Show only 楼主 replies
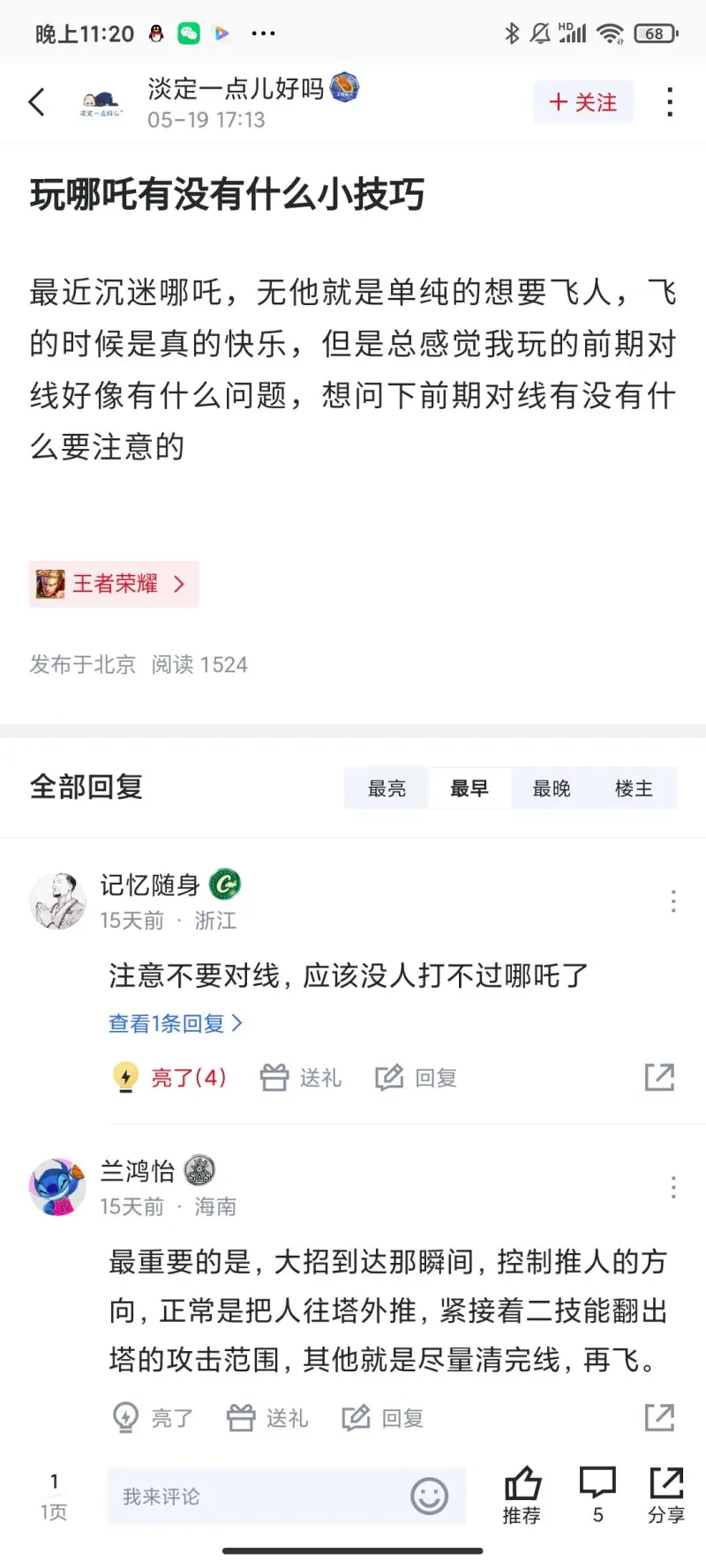Image resolution: width=706 pixels, height=1568 pixels. pyautogui.click(x=634, y=788)
